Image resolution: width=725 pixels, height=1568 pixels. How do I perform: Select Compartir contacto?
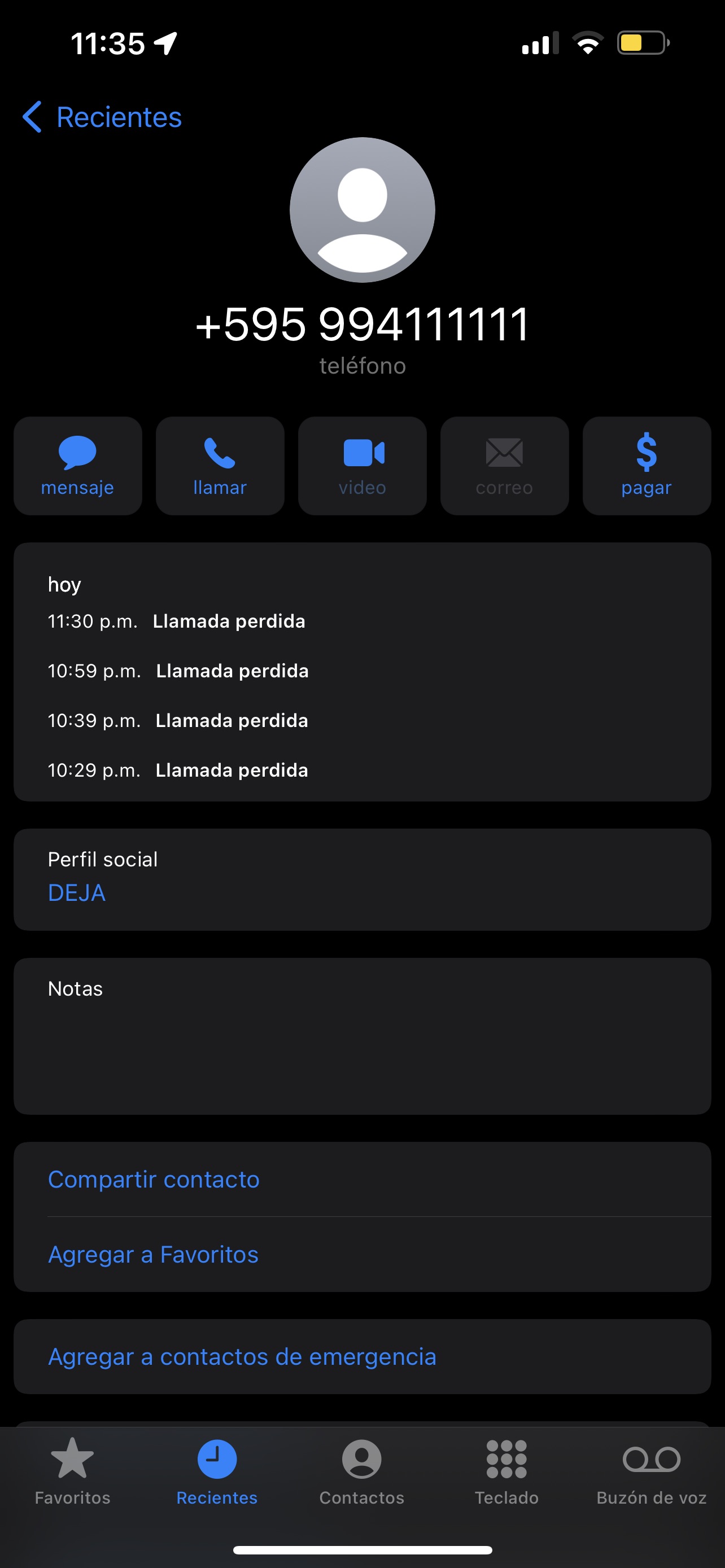(x=154, y=1179)
